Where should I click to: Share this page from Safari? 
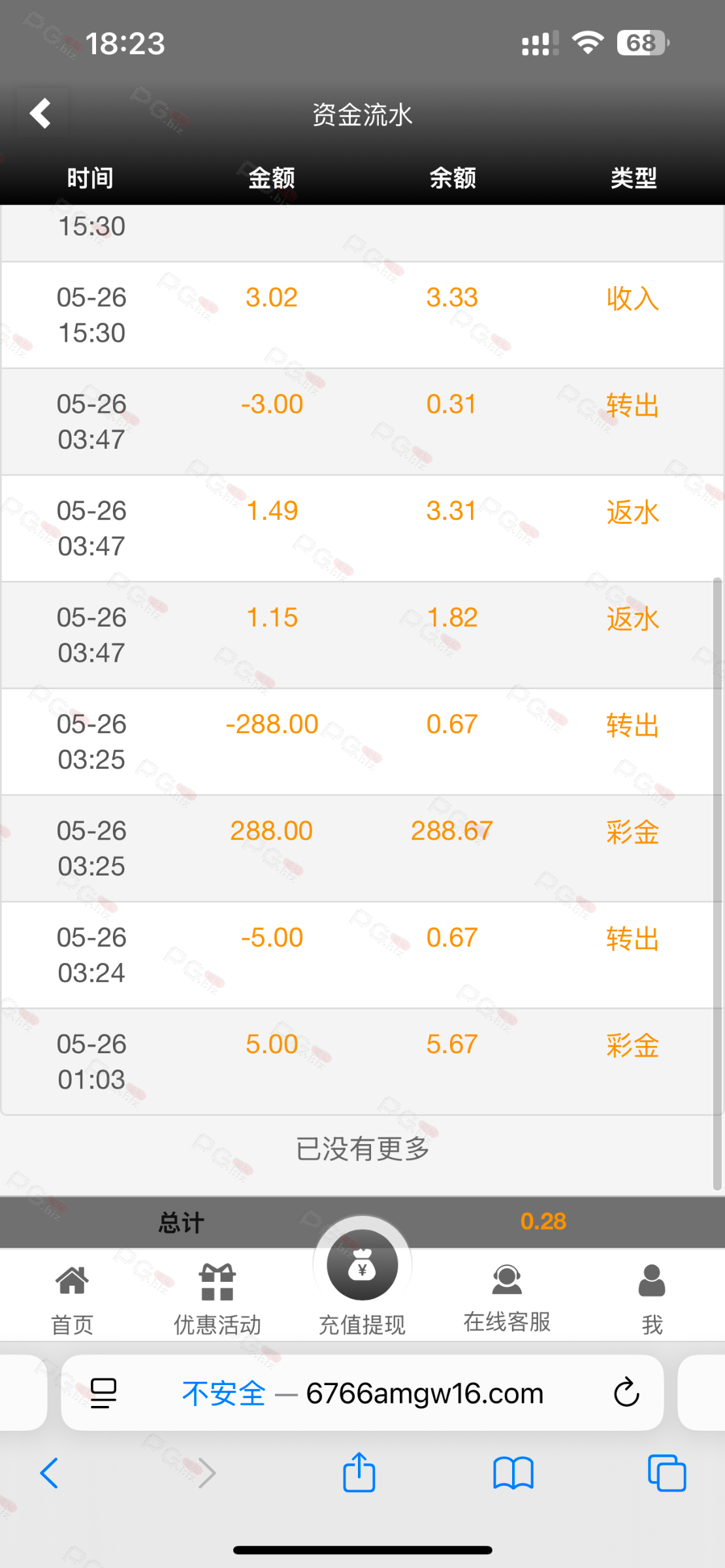coord(359,1472)
